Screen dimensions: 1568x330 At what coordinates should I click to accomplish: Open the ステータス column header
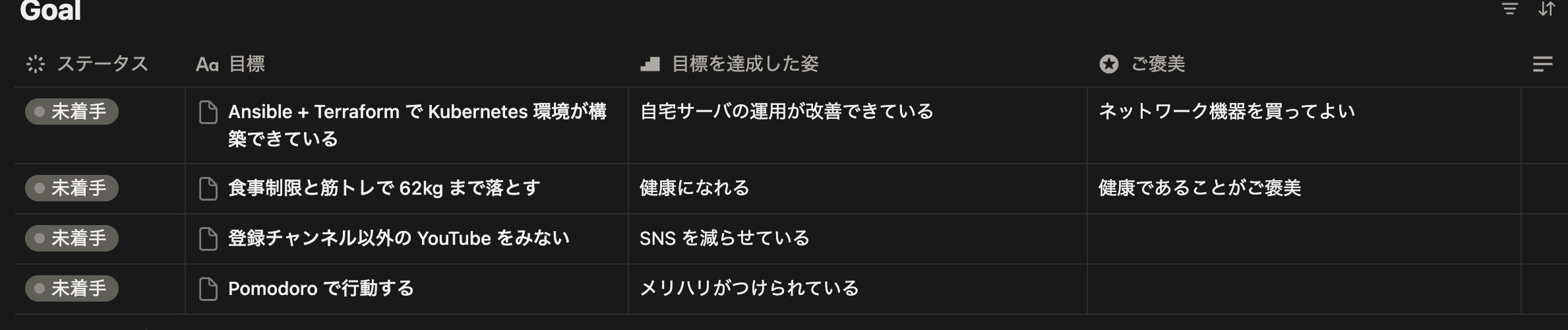click(88, 64)
